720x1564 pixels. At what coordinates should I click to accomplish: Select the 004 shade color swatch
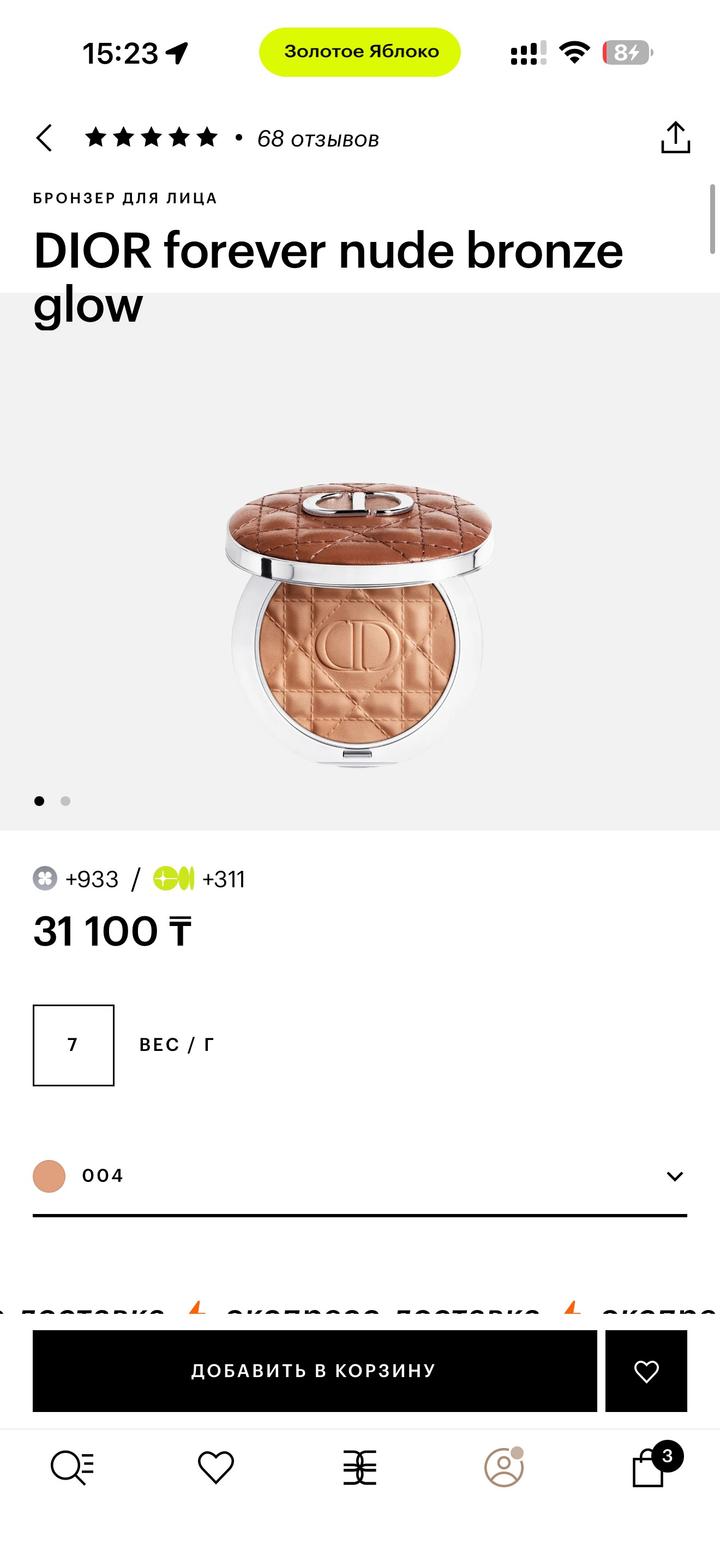[48, 1176]
